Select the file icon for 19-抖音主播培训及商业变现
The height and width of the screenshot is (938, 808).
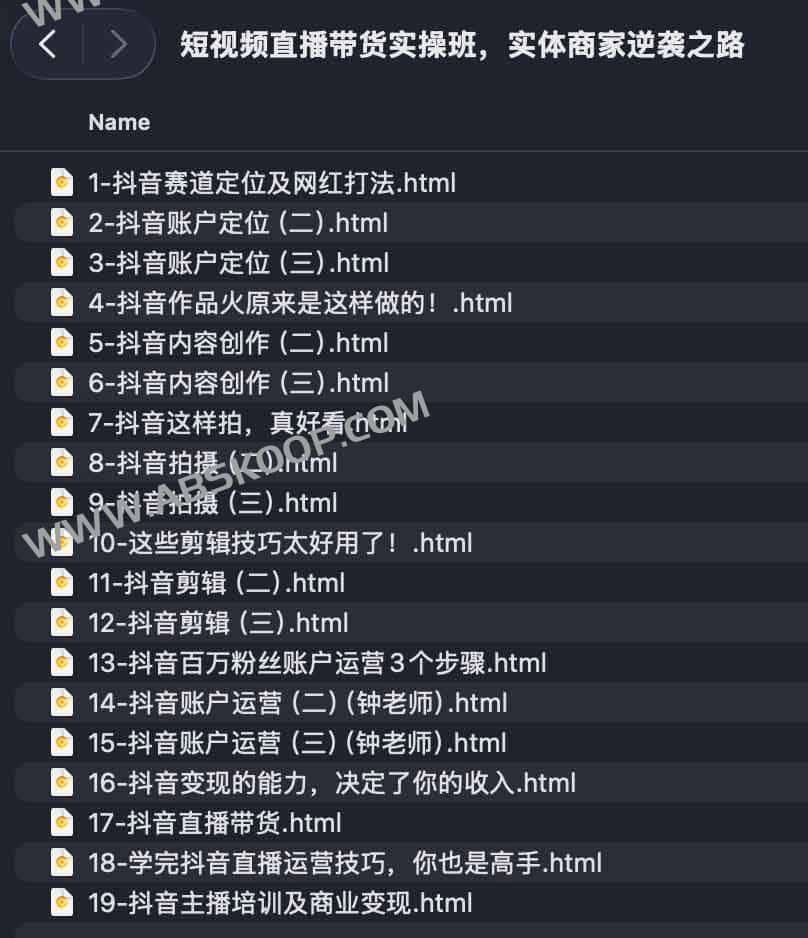(62, 903)
